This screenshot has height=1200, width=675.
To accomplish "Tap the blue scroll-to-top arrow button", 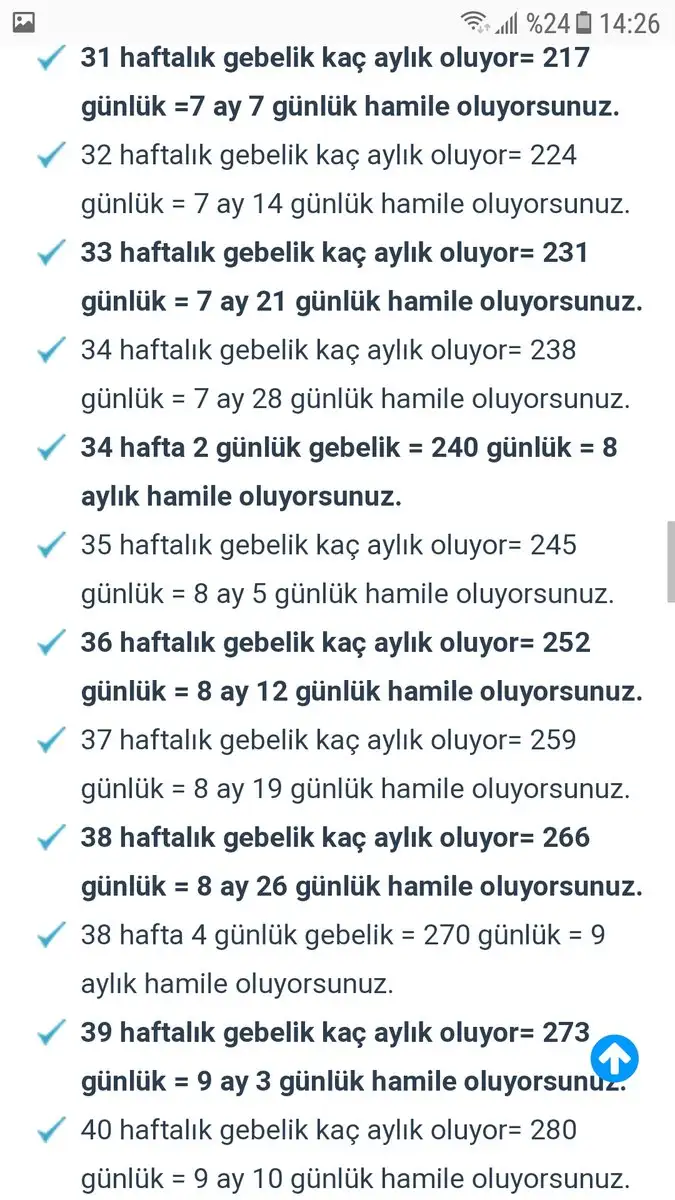I will tap(614, 1058).
